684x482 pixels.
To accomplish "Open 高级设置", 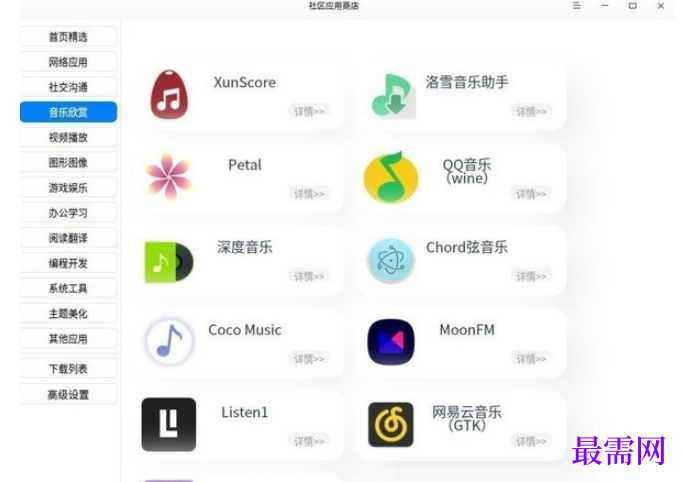I will [68, 394].
